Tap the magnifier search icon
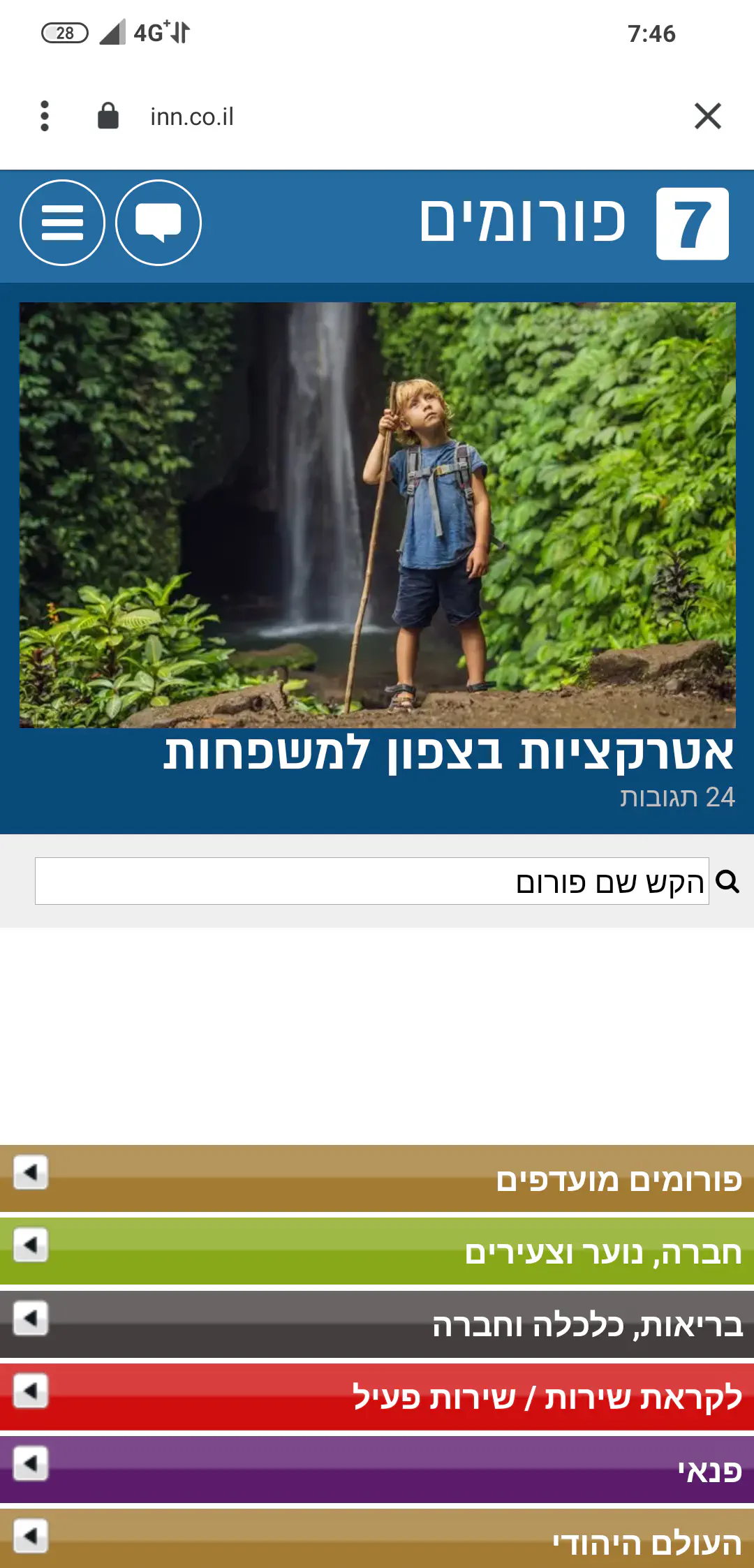 727,881
